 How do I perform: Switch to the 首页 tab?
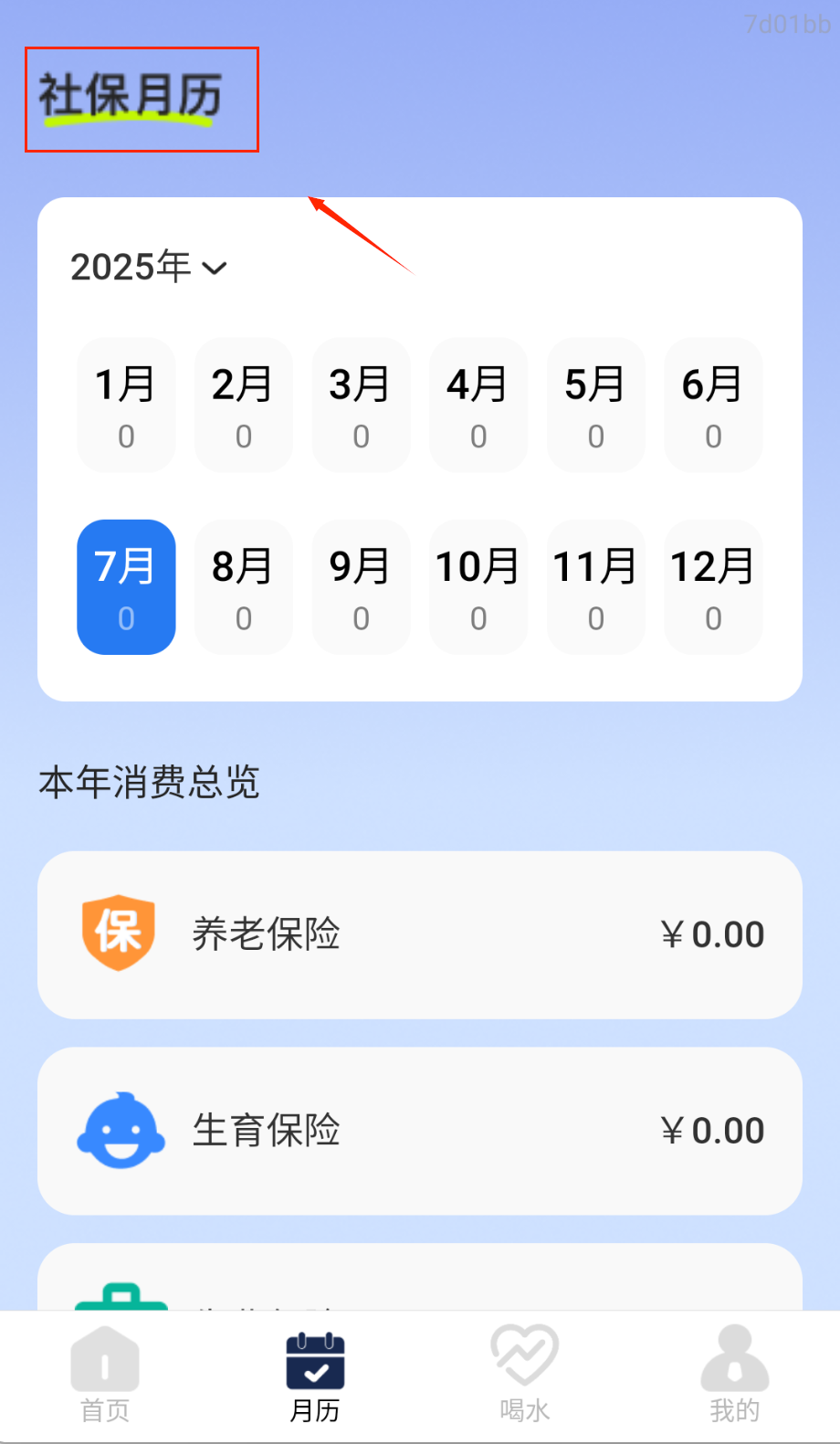point(105,1376)
